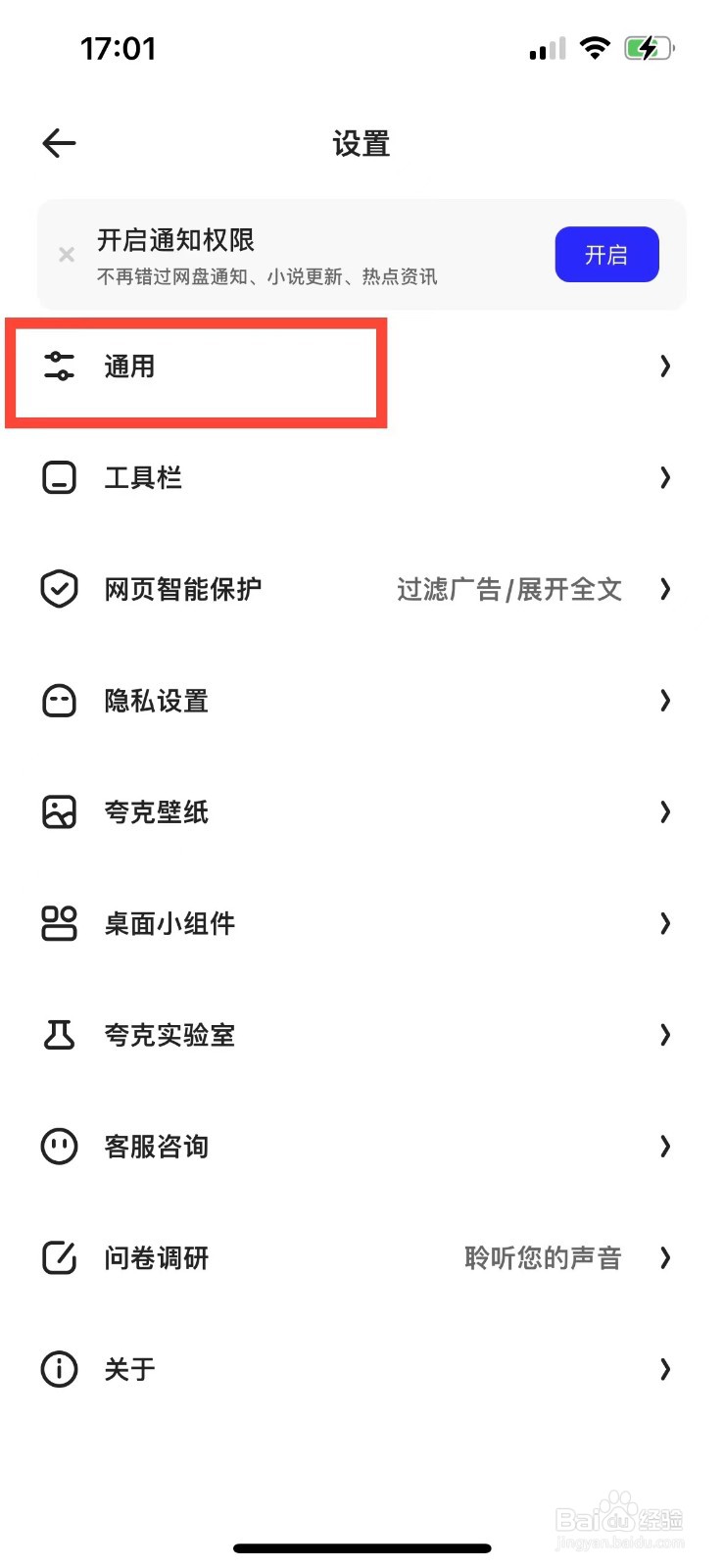
Task: Dismiss the 开启通知权限 banner
Action: coord(67,255)
